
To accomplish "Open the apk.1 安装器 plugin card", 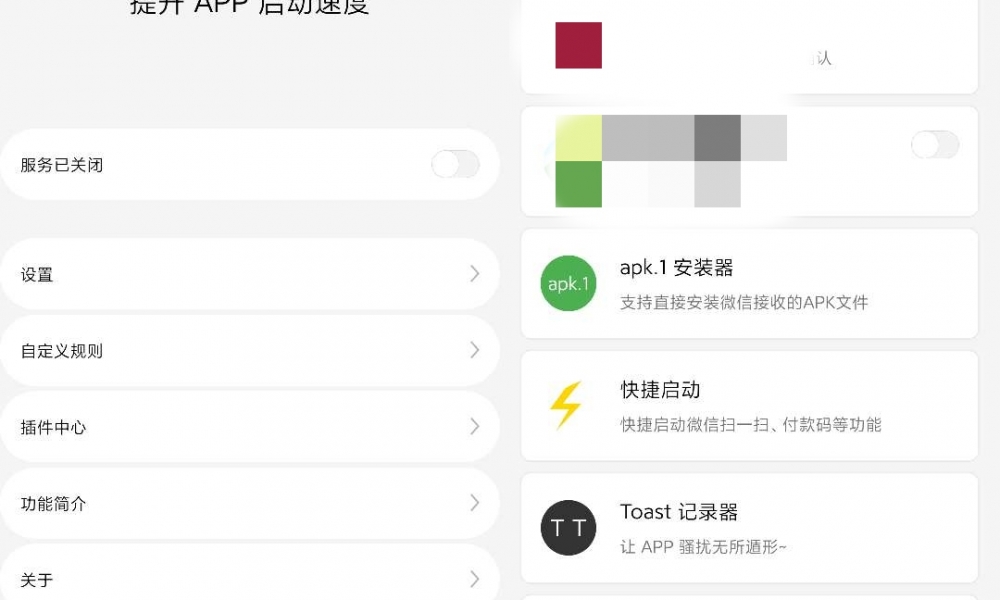I will 748,284.
